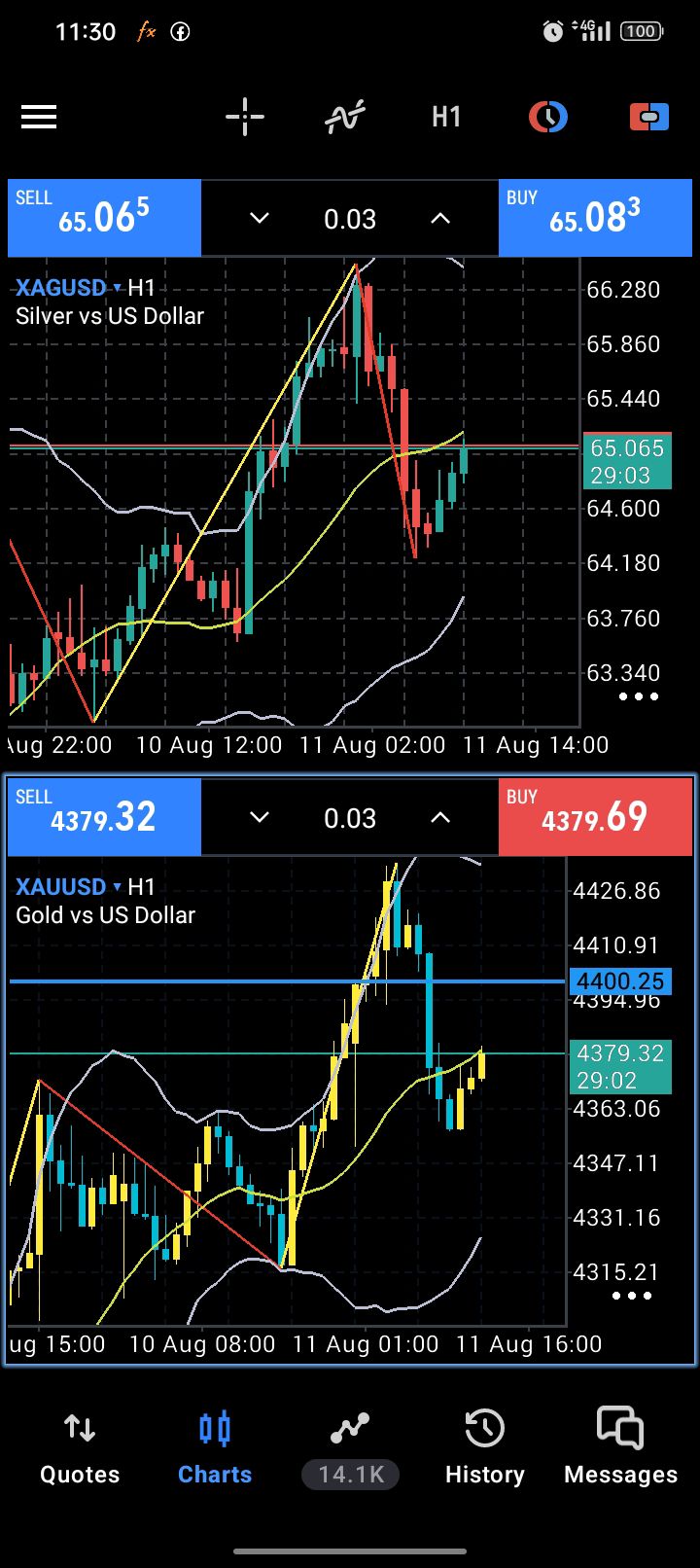
Task: Buy XAGUSD at 65.083
Action: pyautogui.click(x=595, y=218)
